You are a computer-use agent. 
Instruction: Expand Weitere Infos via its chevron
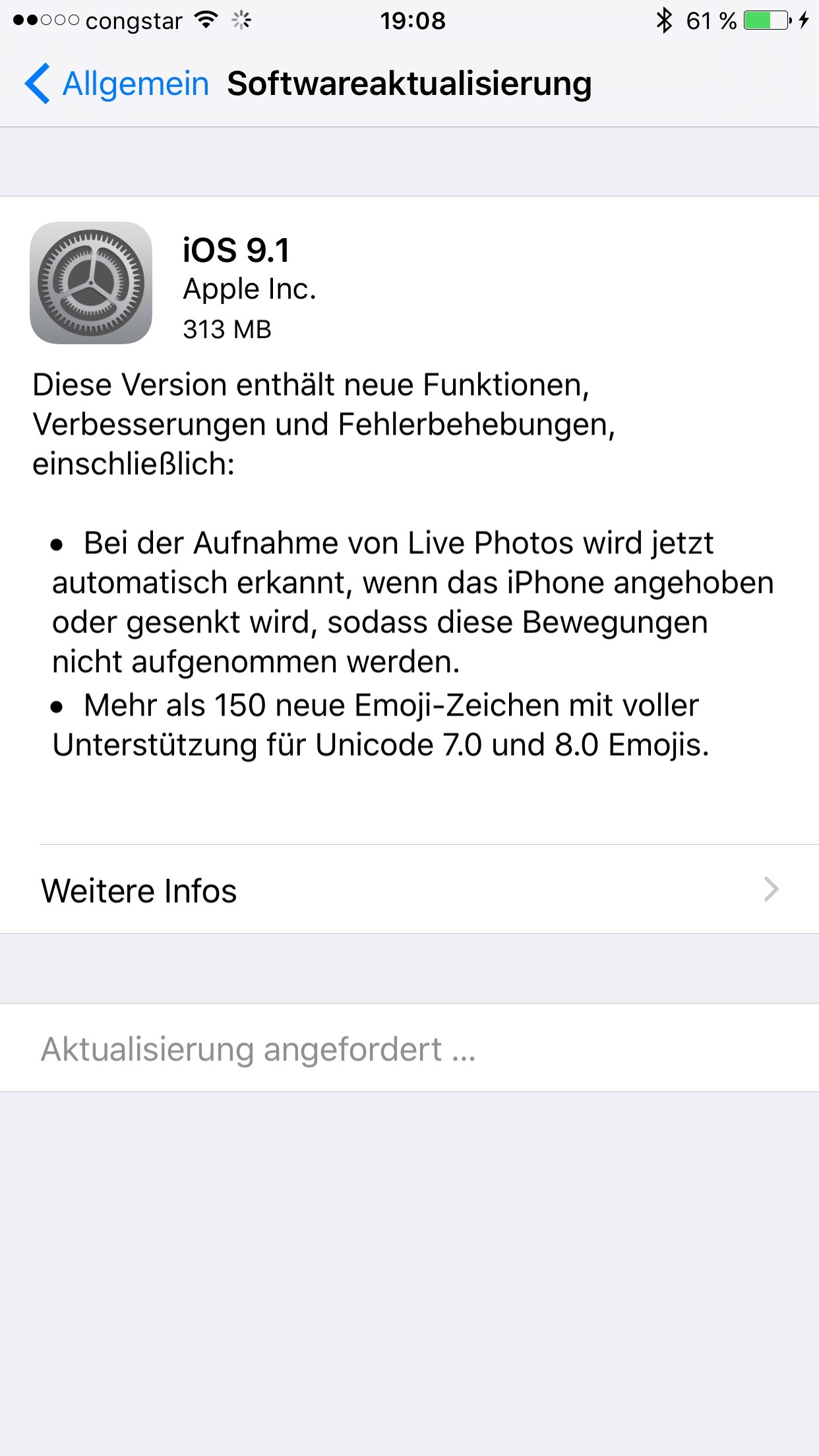click(x=770, y=889)
